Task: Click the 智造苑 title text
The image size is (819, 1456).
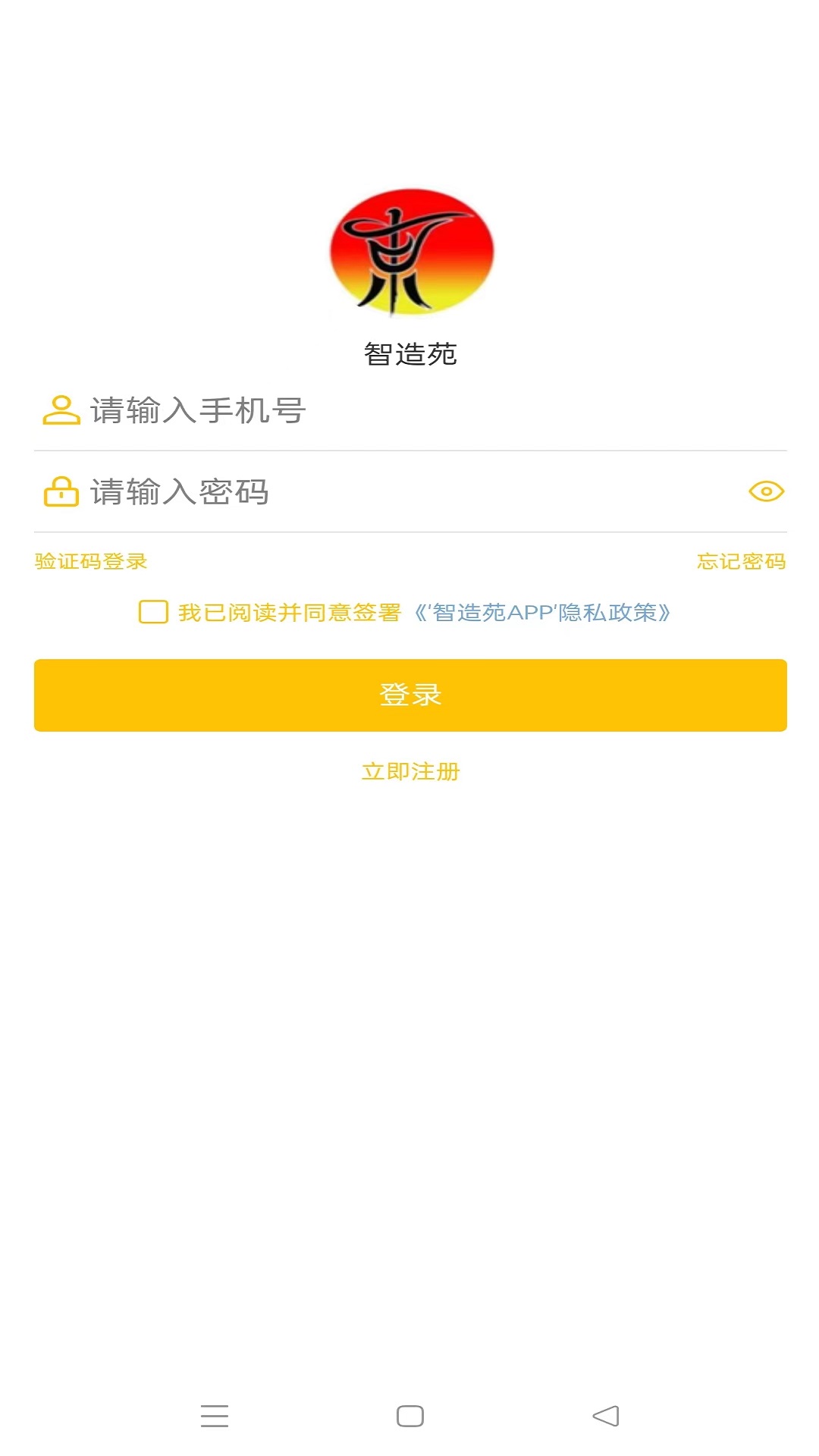Action: click(409, 350)
